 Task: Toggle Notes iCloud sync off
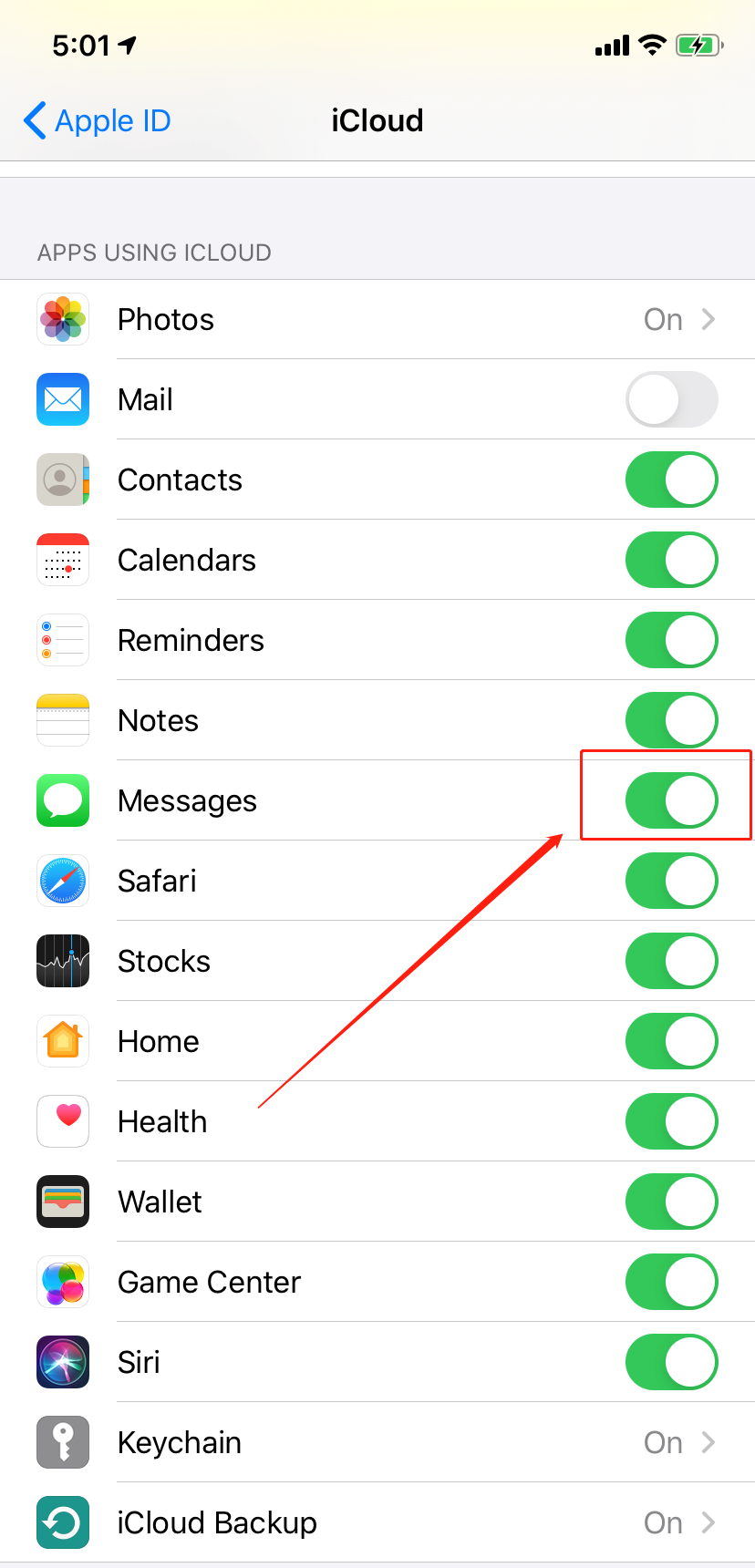671,720
